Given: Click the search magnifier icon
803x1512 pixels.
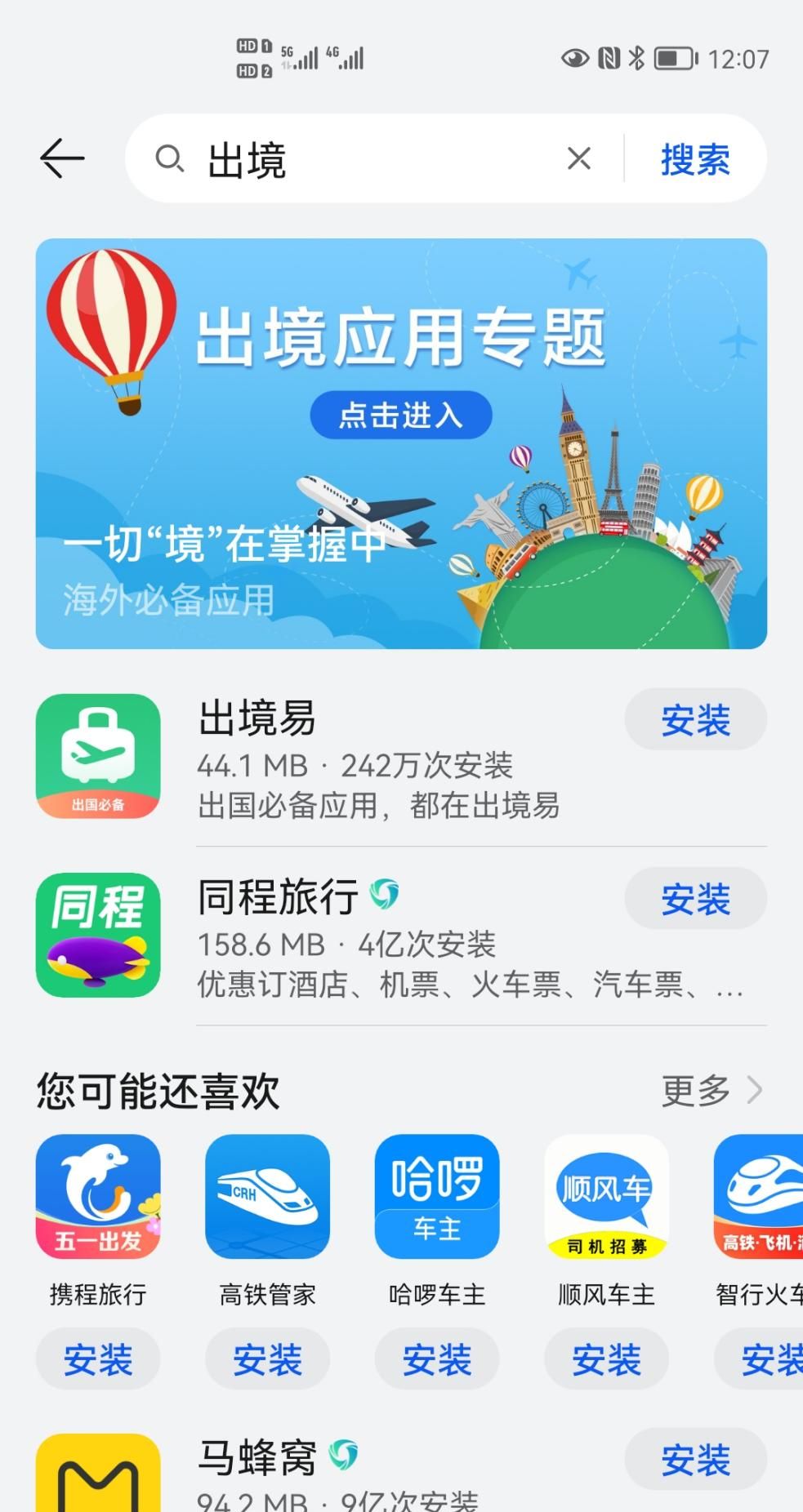Looking at the screenshot, I should pos(171,160).
